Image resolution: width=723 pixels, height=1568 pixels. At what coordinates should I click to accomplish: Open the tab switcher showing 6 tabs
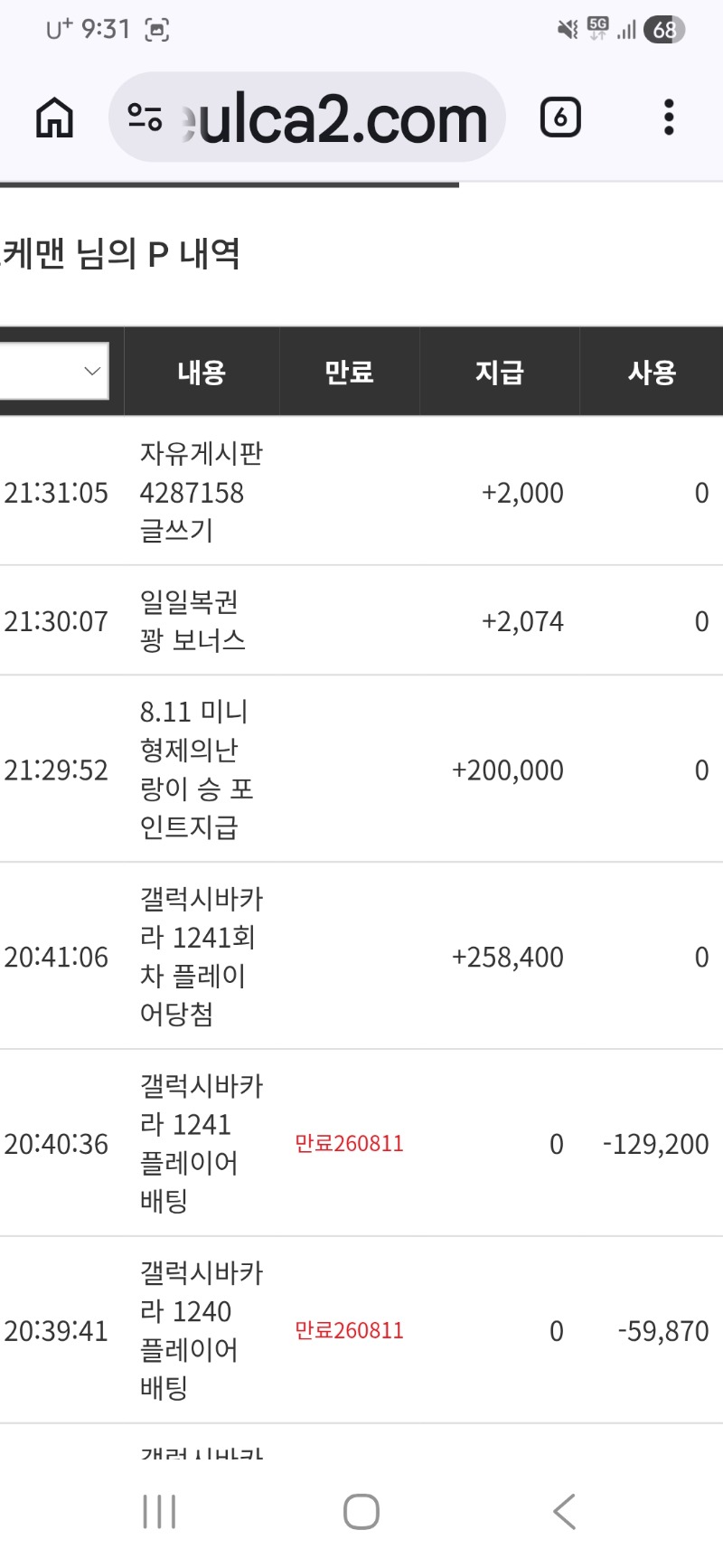tap(560, 118)
